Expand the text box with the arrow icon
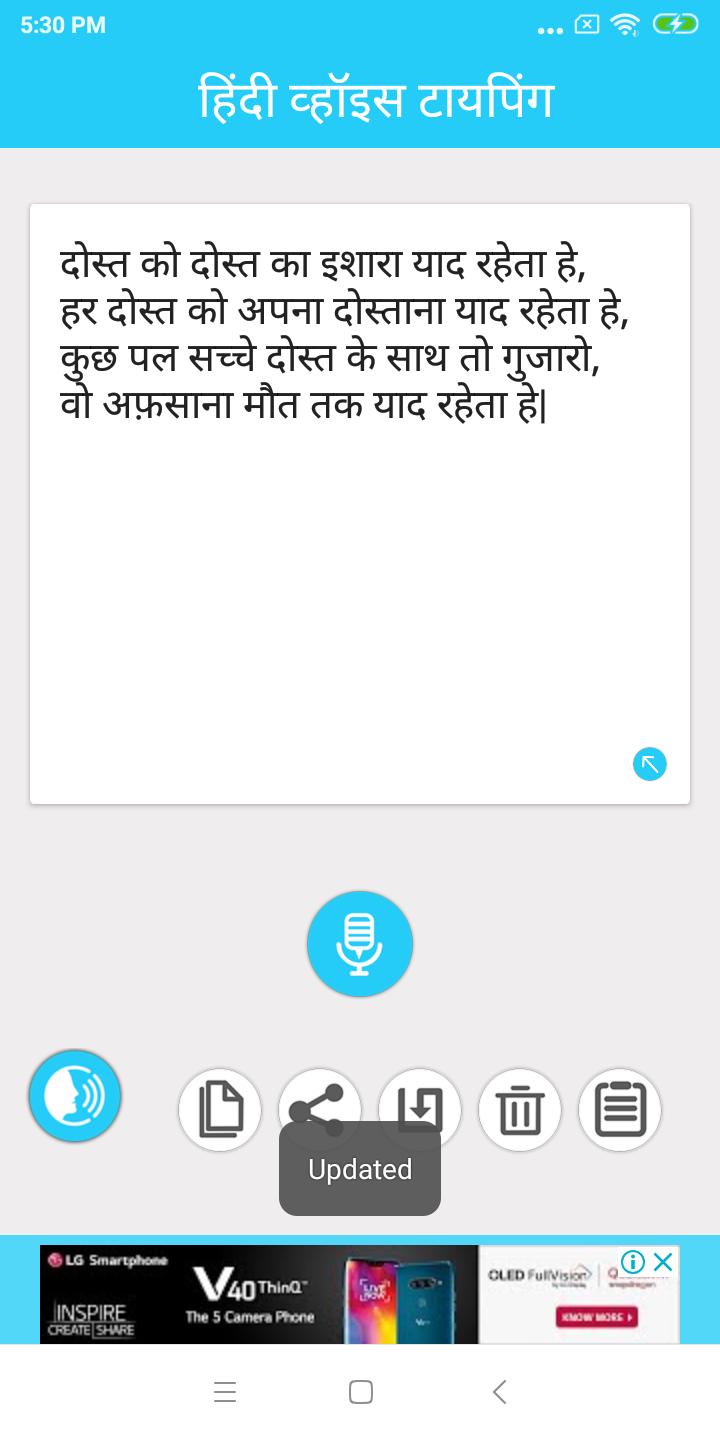The width and height of the screenshot is (720, 1440). [650, 764]
